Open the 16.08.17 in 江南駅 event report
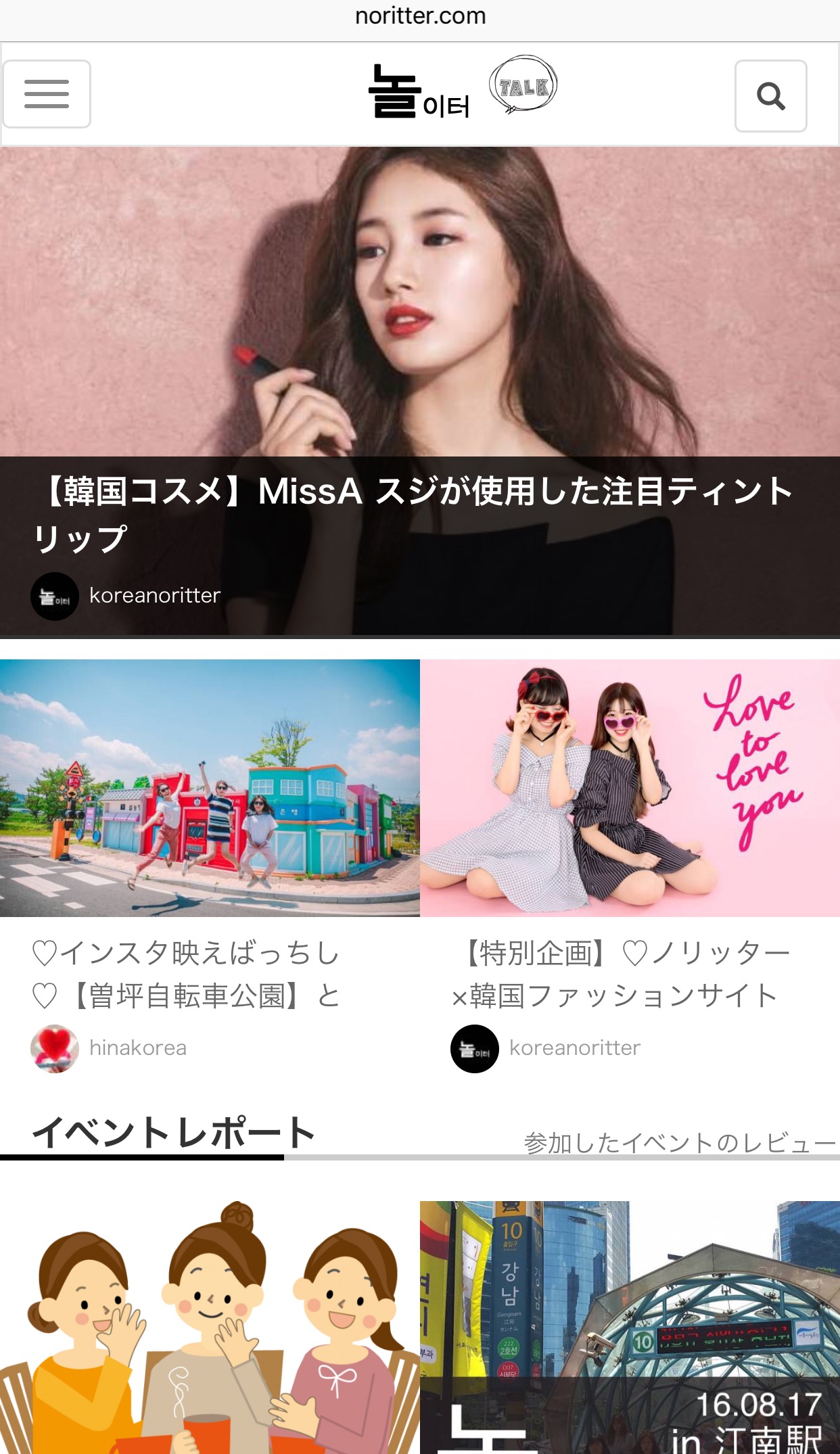This screenshot has width=840, height=1454. tap(629, 1326)
